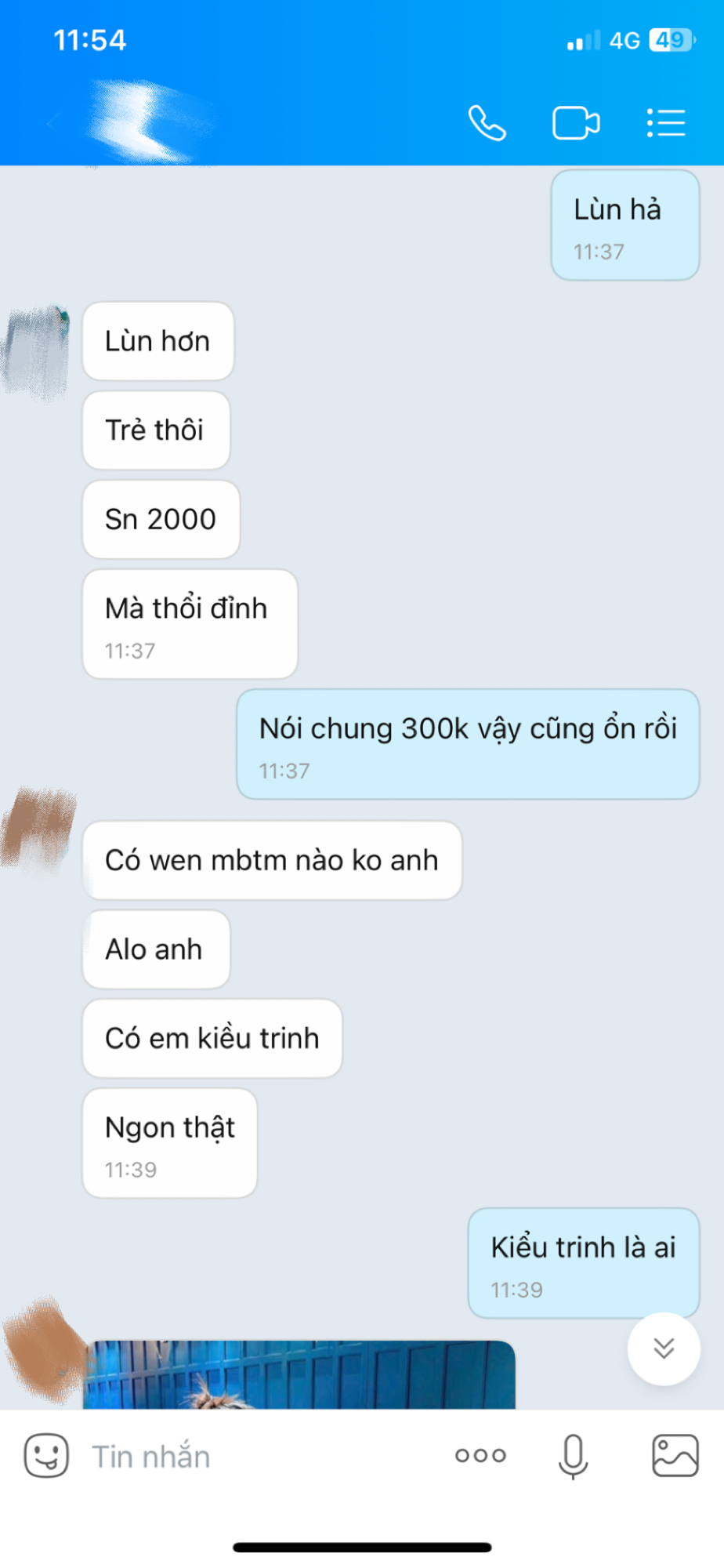
Task: Record a voice message
Action: [573, 1456]
